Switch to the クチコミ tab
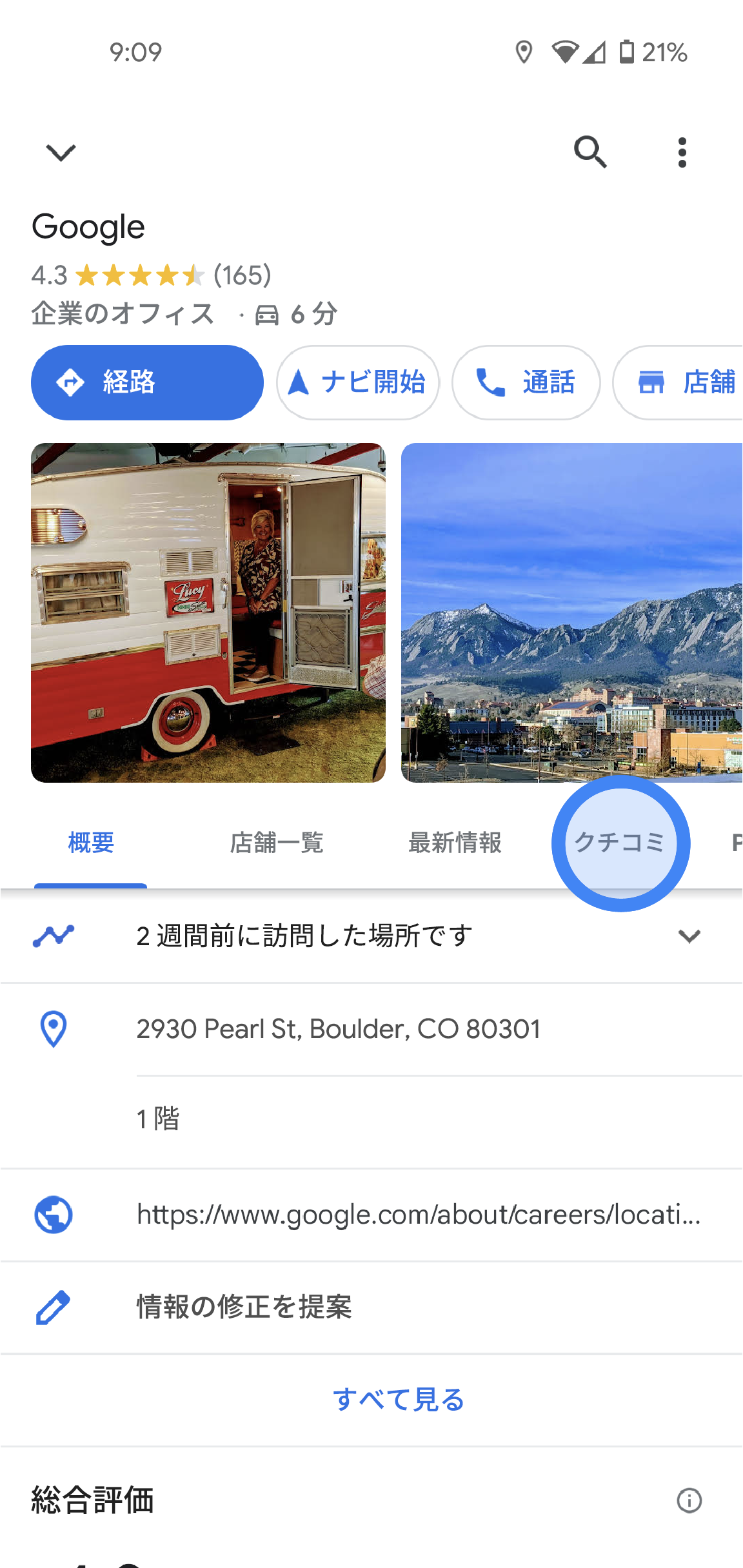 click(620, 843)
